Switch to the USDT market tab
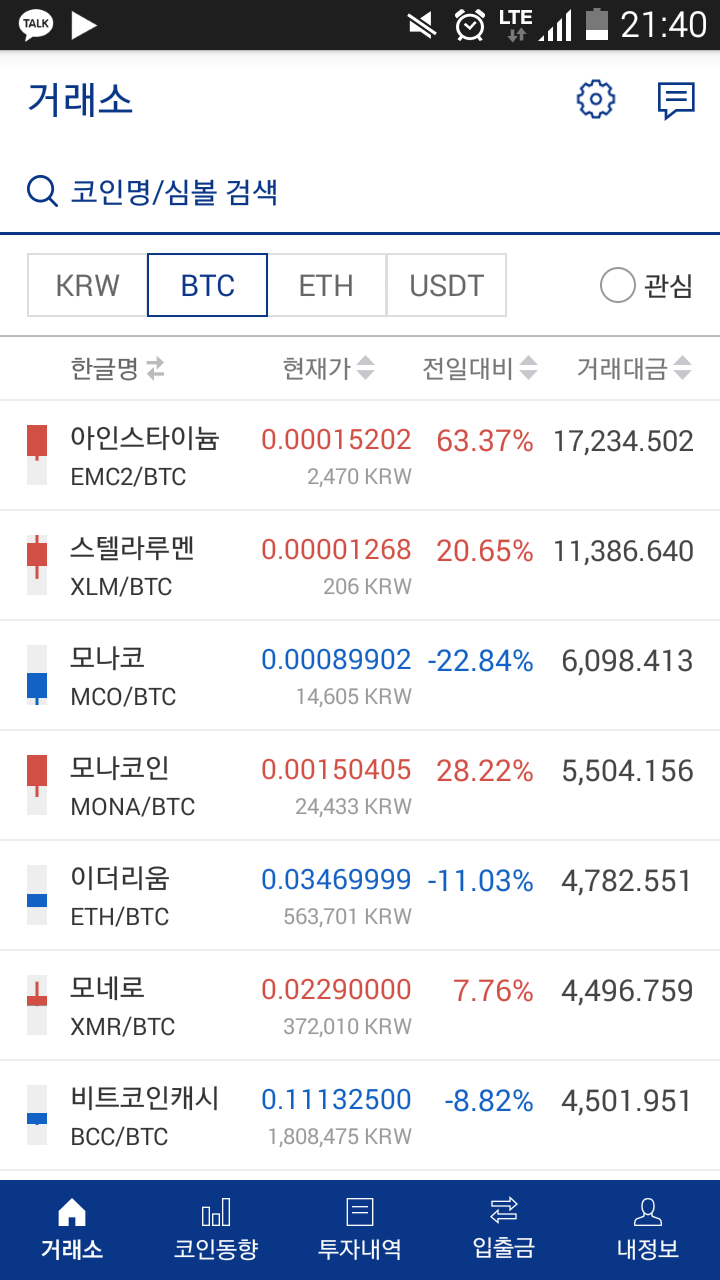 (x=446, y=285)
